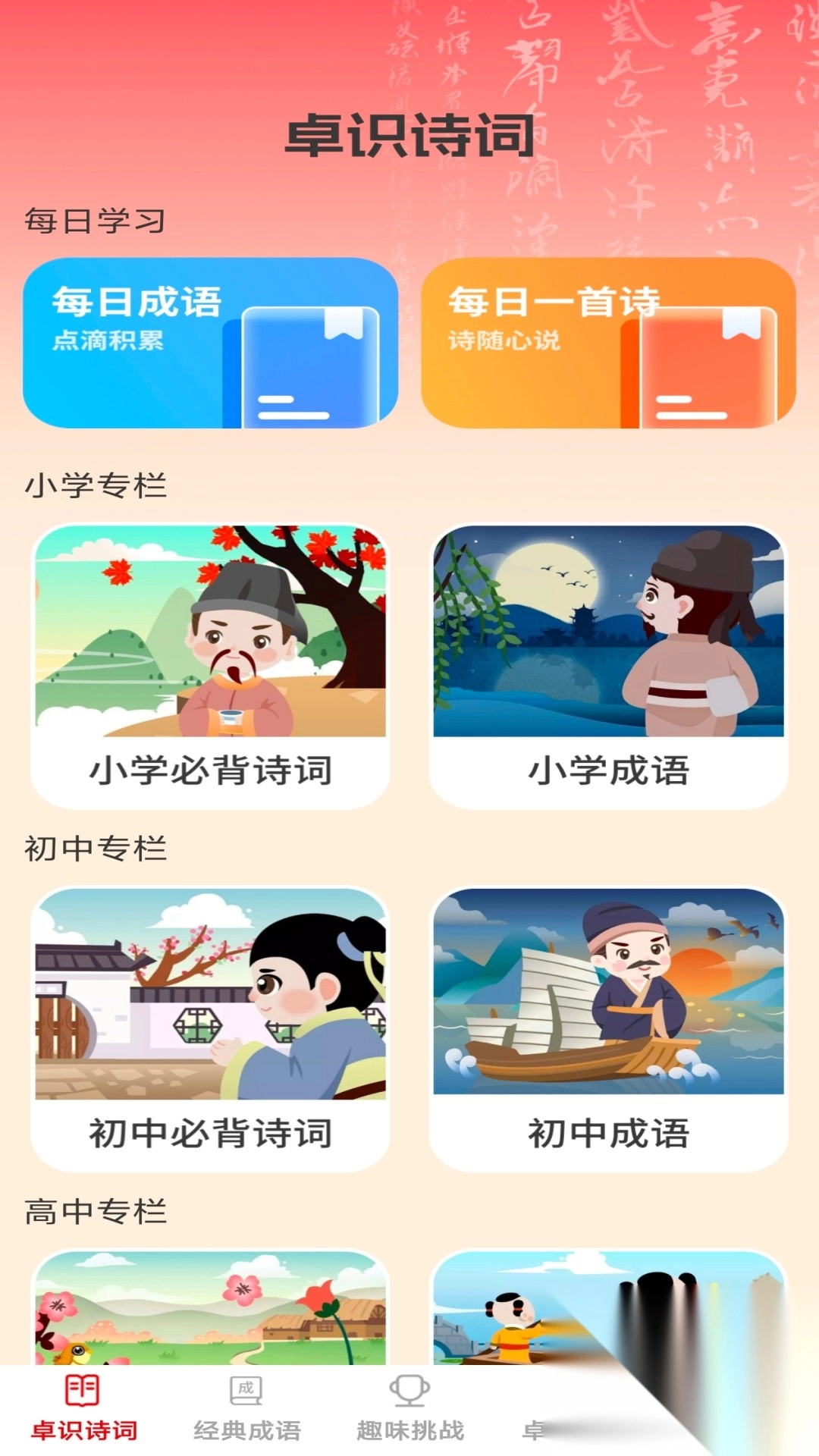Select the 小学成语 card

pyautogui.click(x=608, y=667)
